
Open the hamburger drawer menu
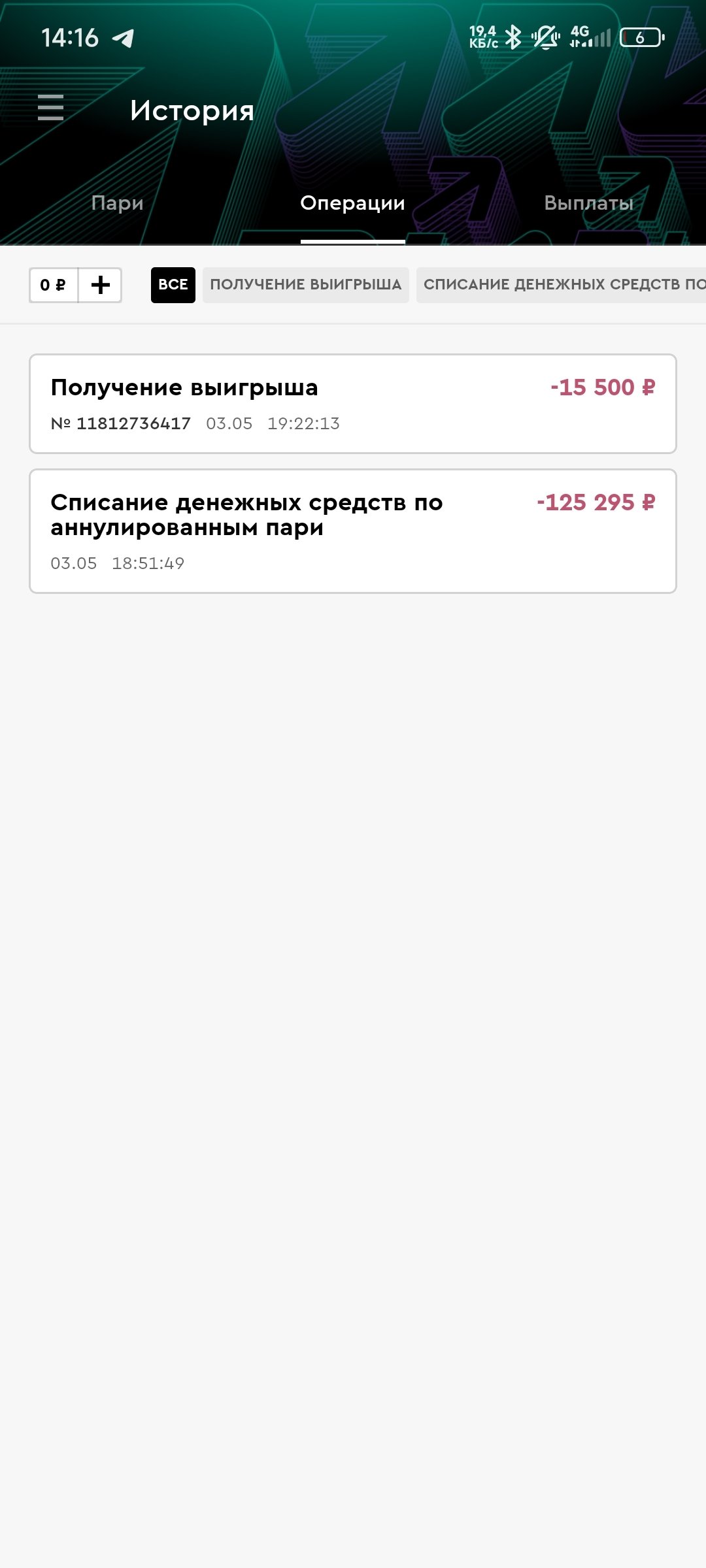(x=50, y=108)
